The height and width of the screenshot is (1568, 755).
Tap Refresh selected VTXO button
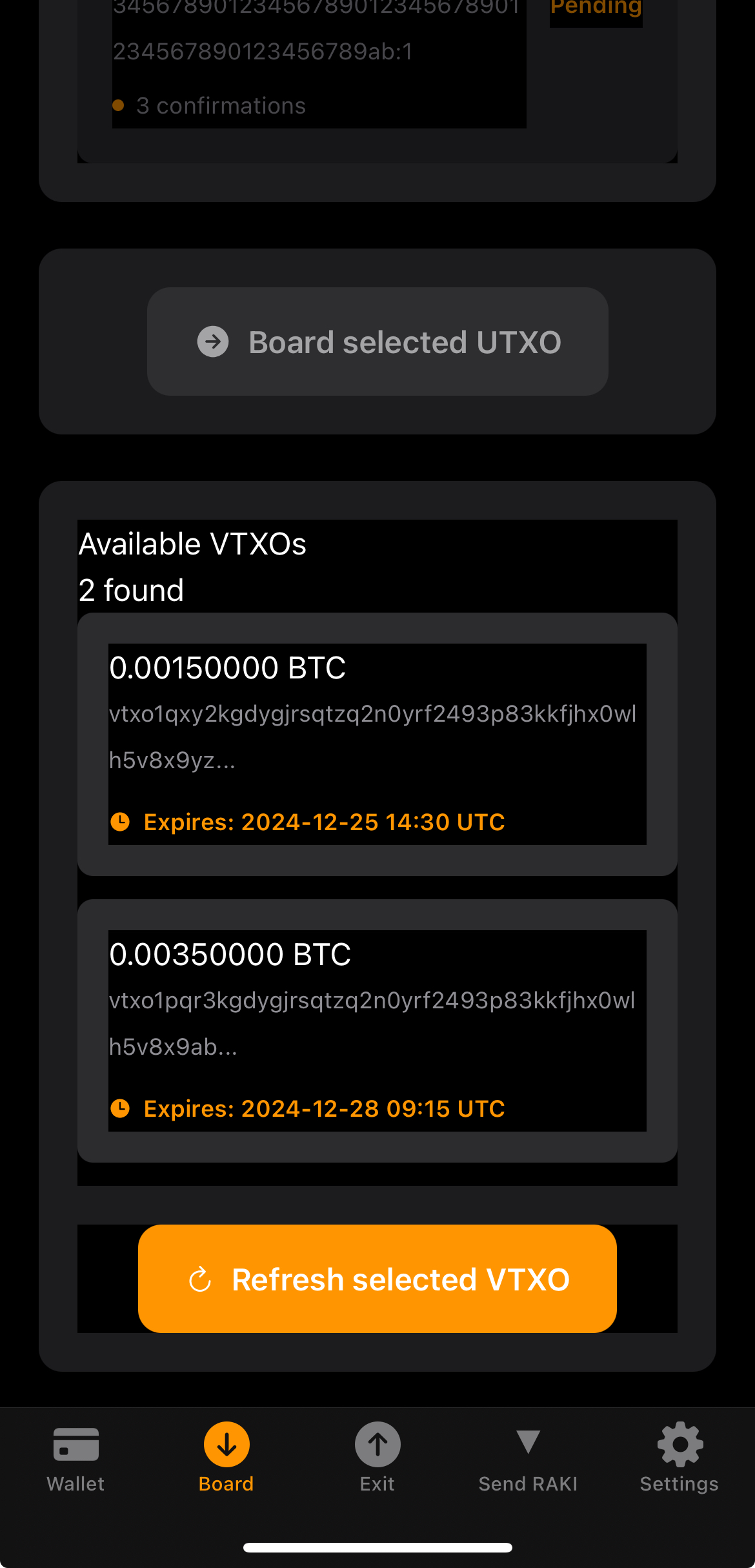click(377, 1279)
